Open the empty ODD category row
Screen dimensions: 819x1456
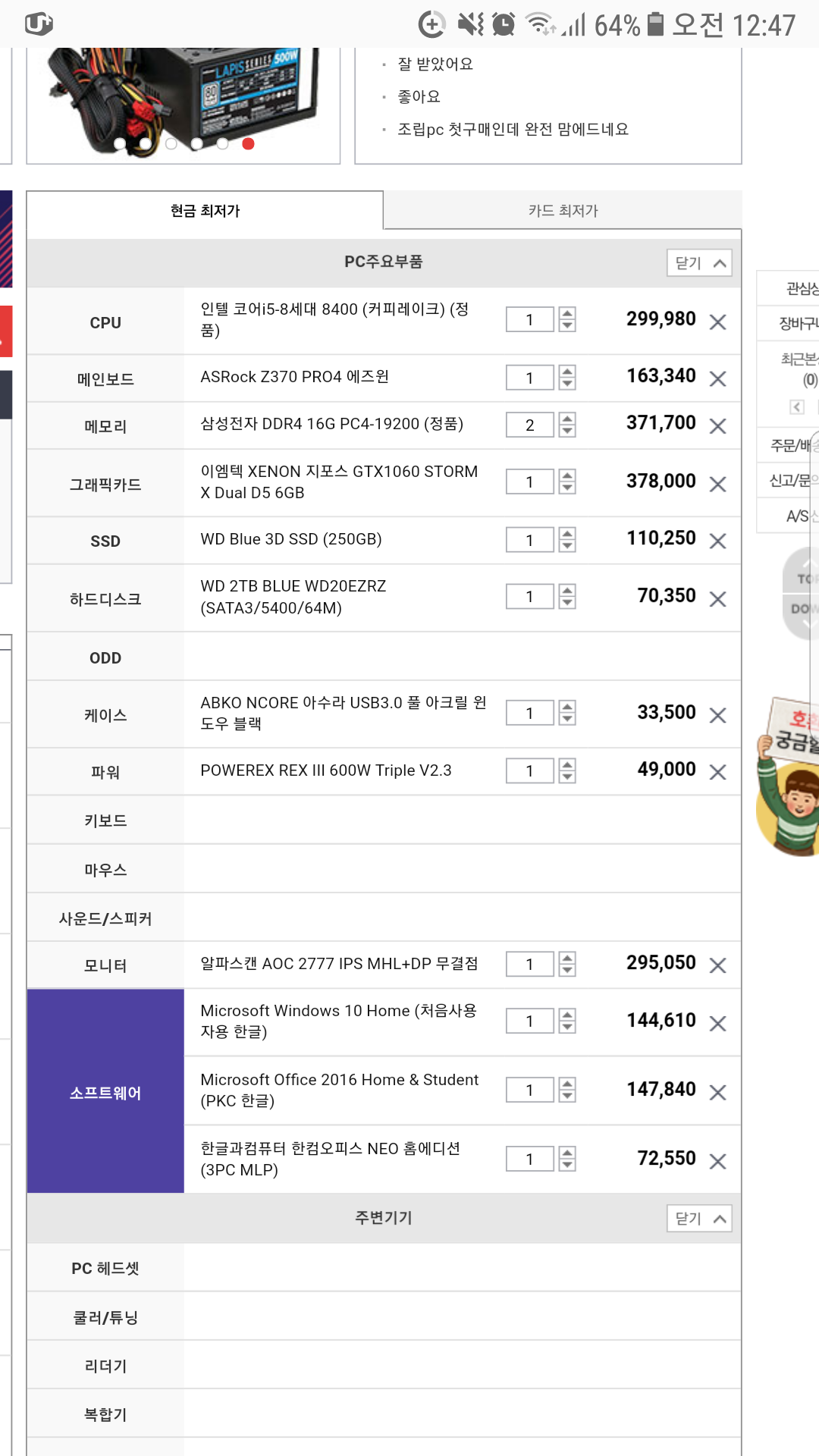pyautogui.click(x=384, y=657)
